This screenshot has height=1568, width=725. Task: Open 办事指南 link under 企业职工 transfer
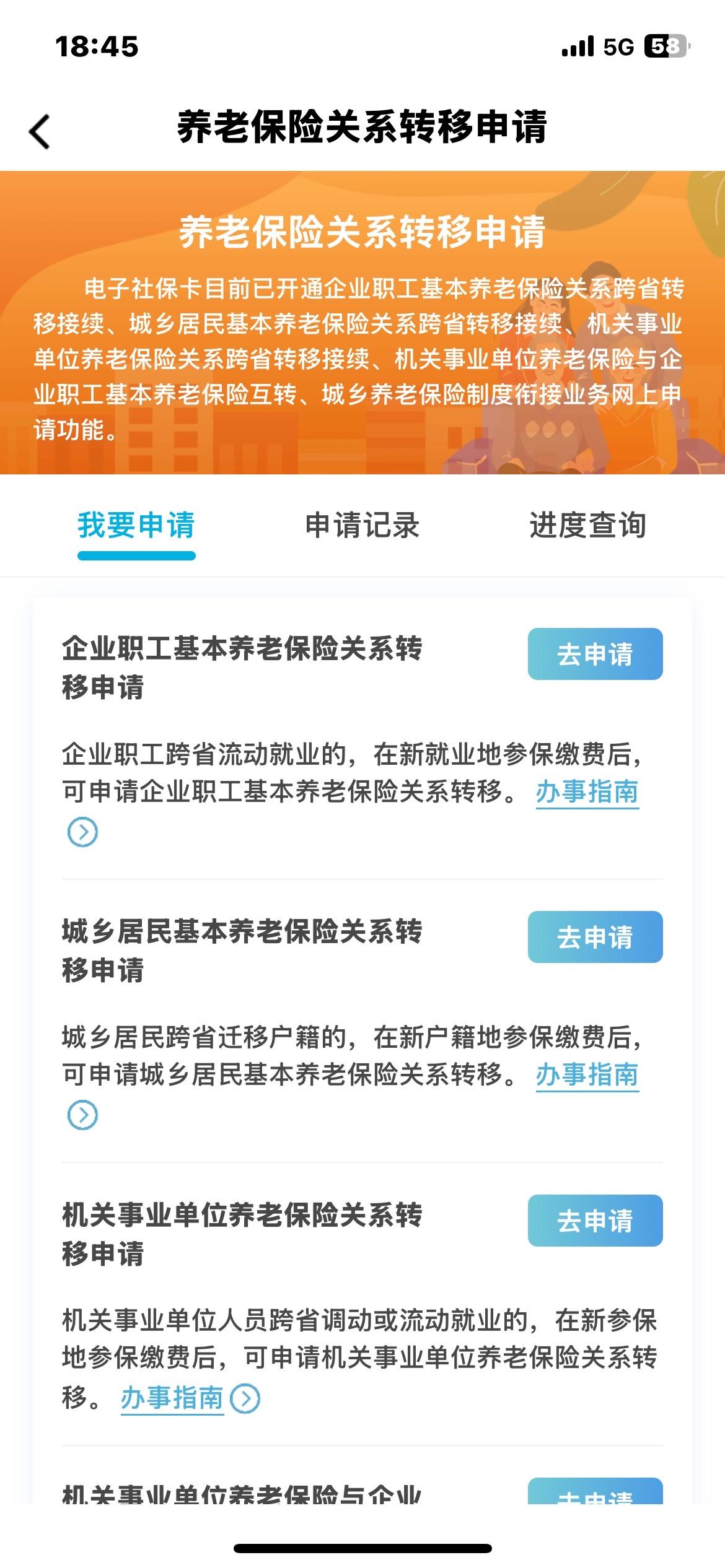pos(587,792)
